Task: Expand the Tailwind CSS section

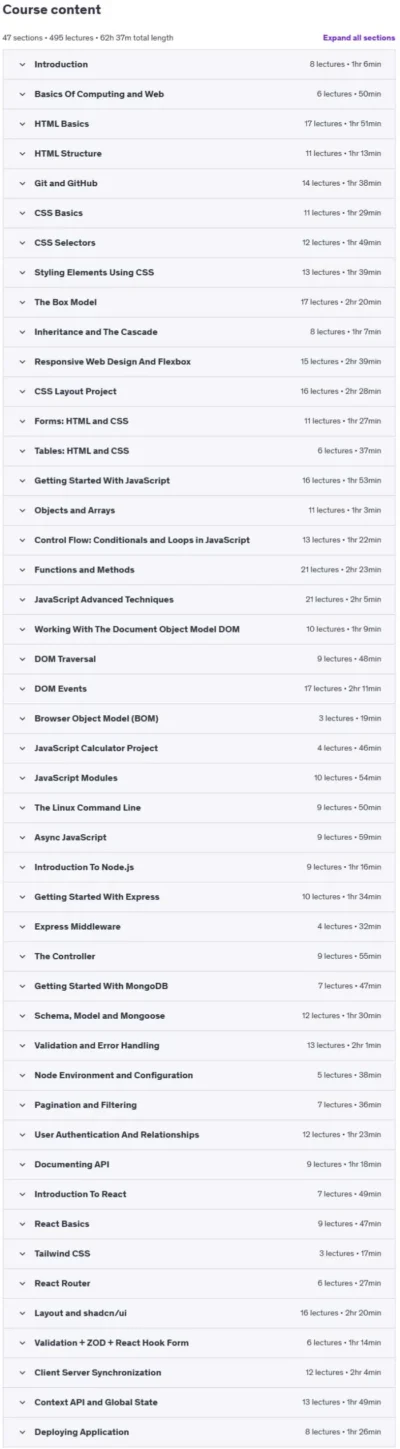Action: 199,1253
